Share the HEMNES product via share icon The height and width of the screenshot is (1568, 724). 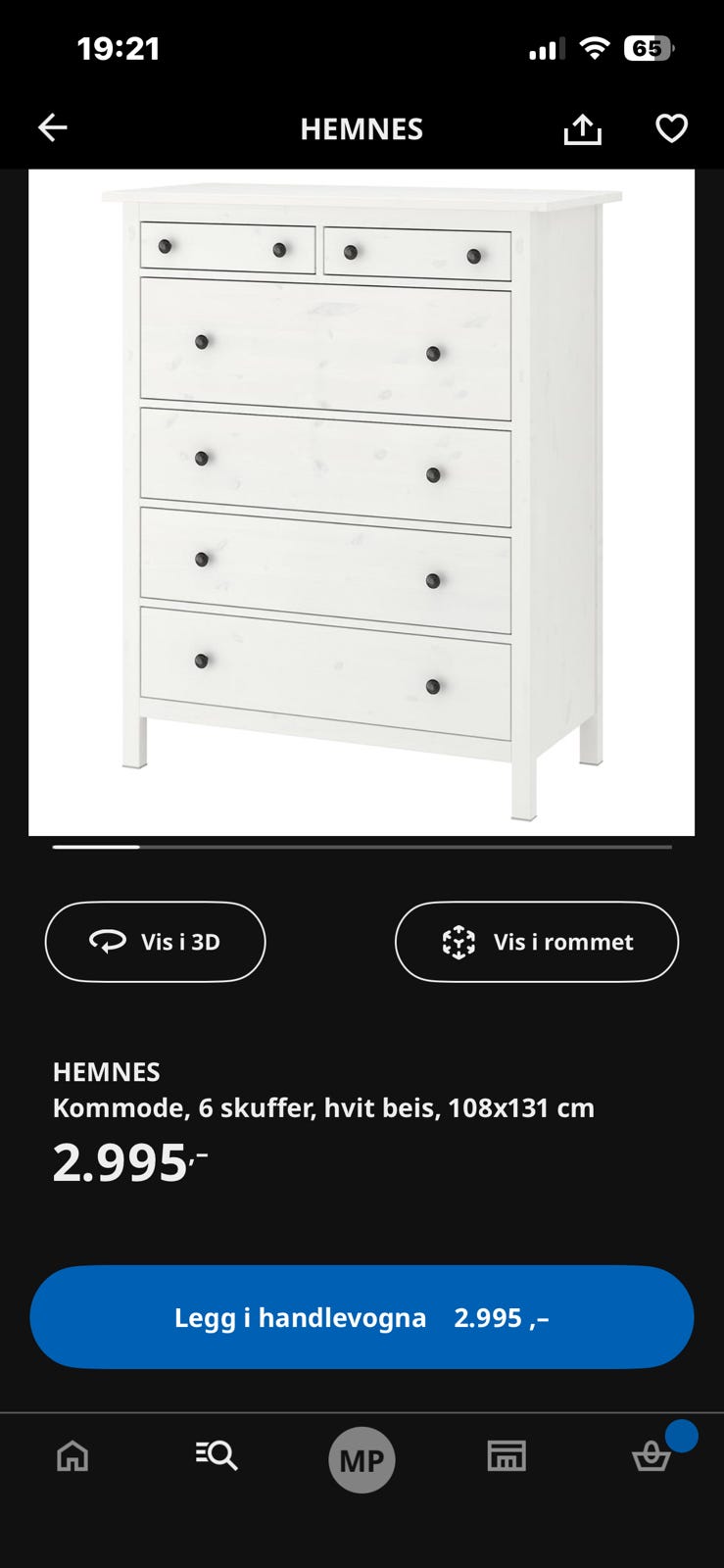click(x=583, y=127)
